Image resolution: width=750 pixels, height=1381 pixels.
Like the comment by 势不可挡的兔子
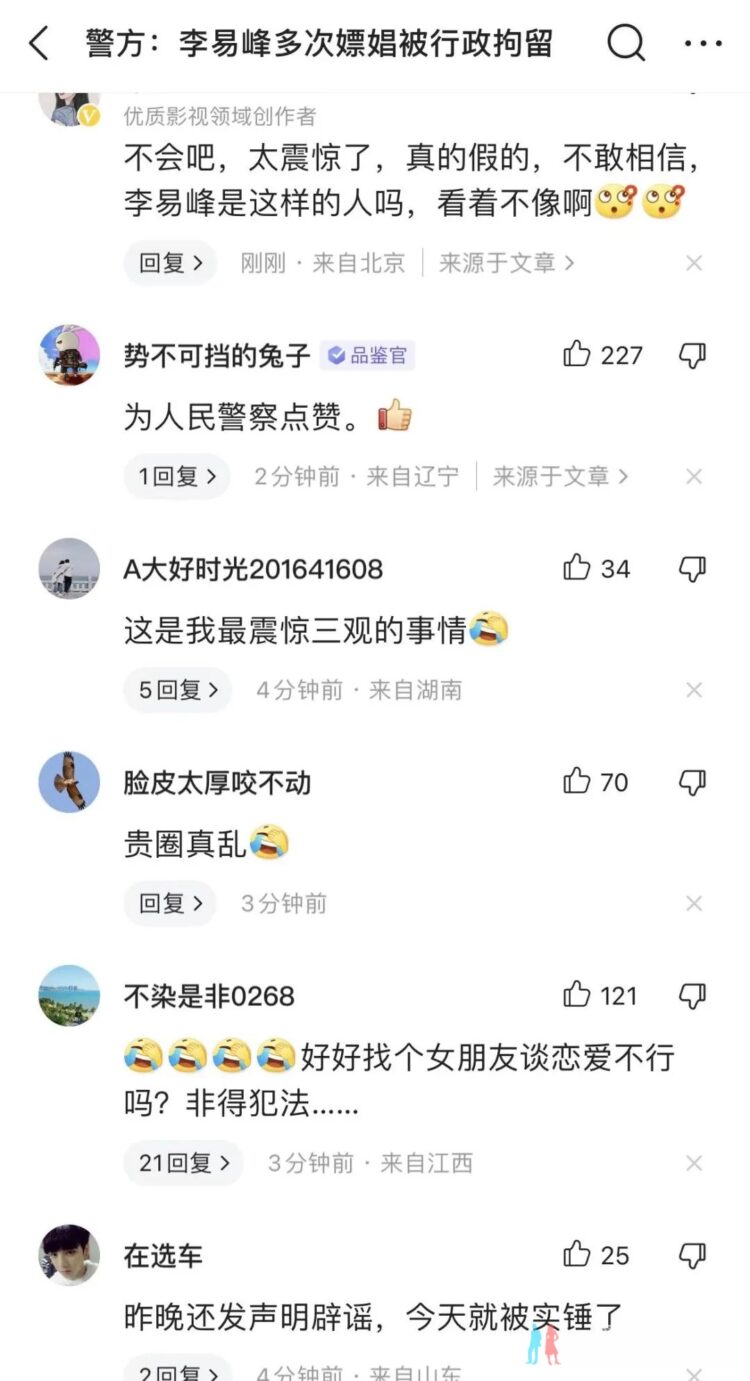point(577,354)
